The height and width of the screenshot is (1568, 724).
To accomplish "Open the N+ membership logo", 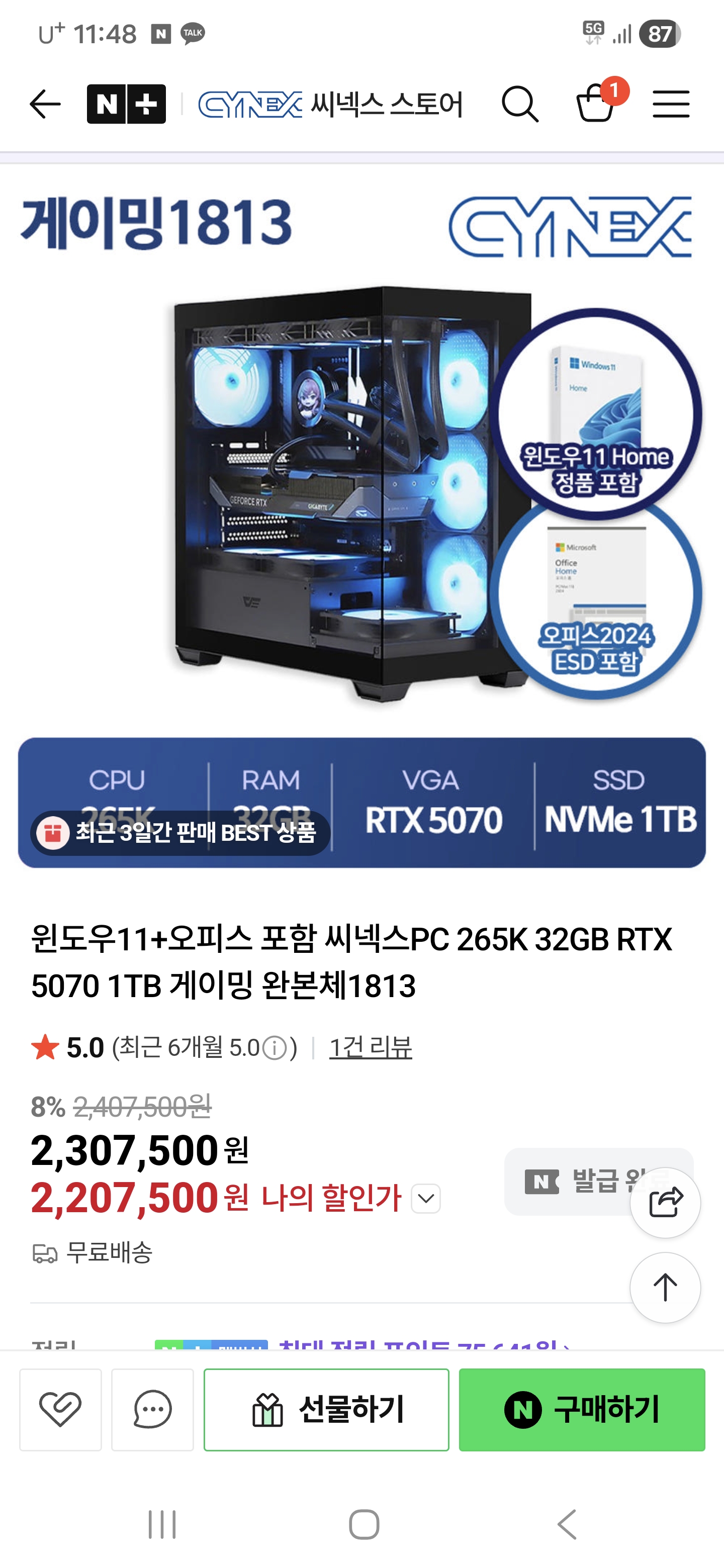I will pyautogui.click(x=126, y=104).
